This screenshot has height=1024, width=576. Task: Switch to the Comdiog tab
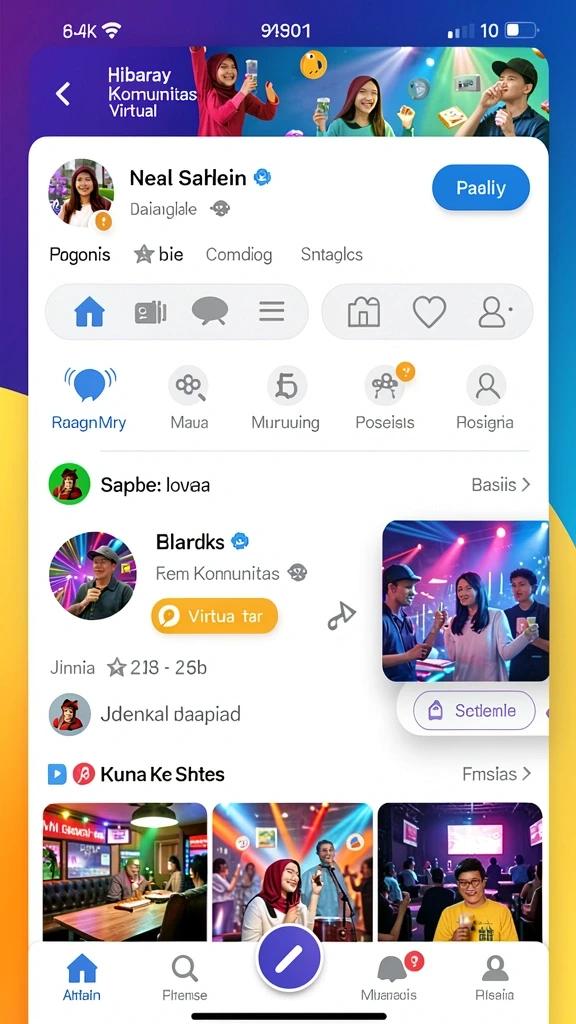(x=239, y=255)
